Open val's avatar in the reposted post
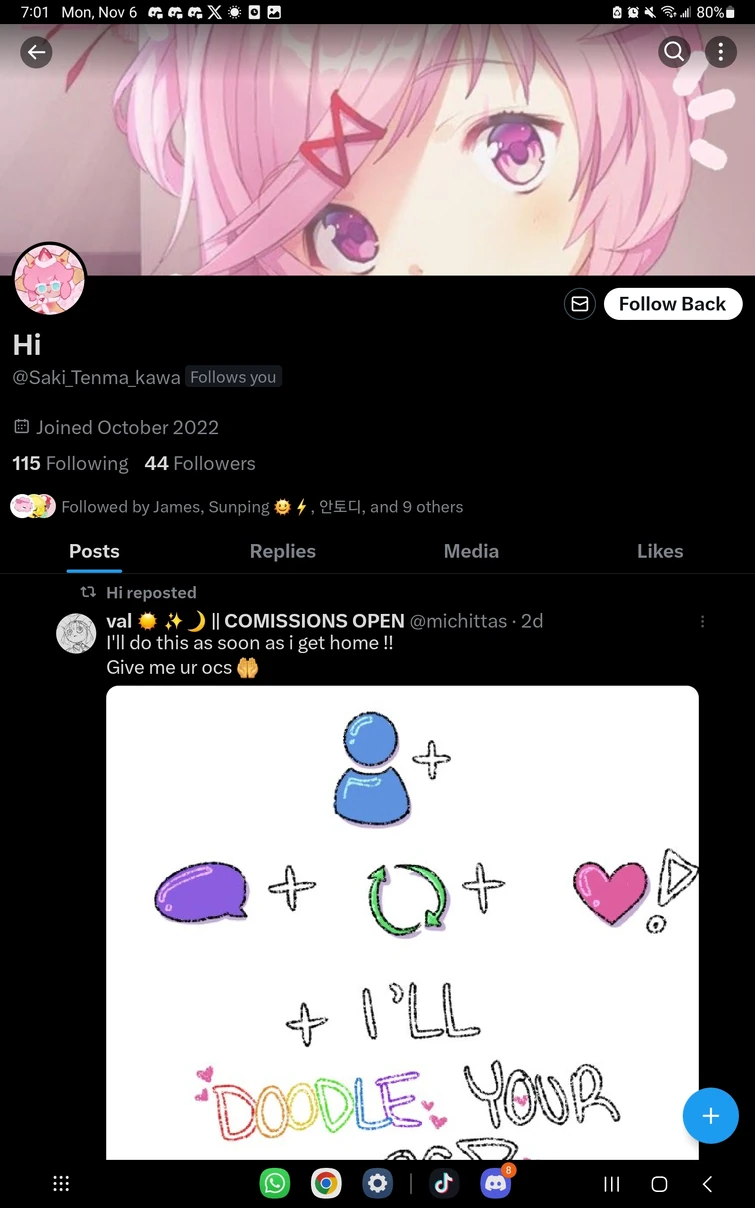This screenshot has width=755, height=1208. 76,634
